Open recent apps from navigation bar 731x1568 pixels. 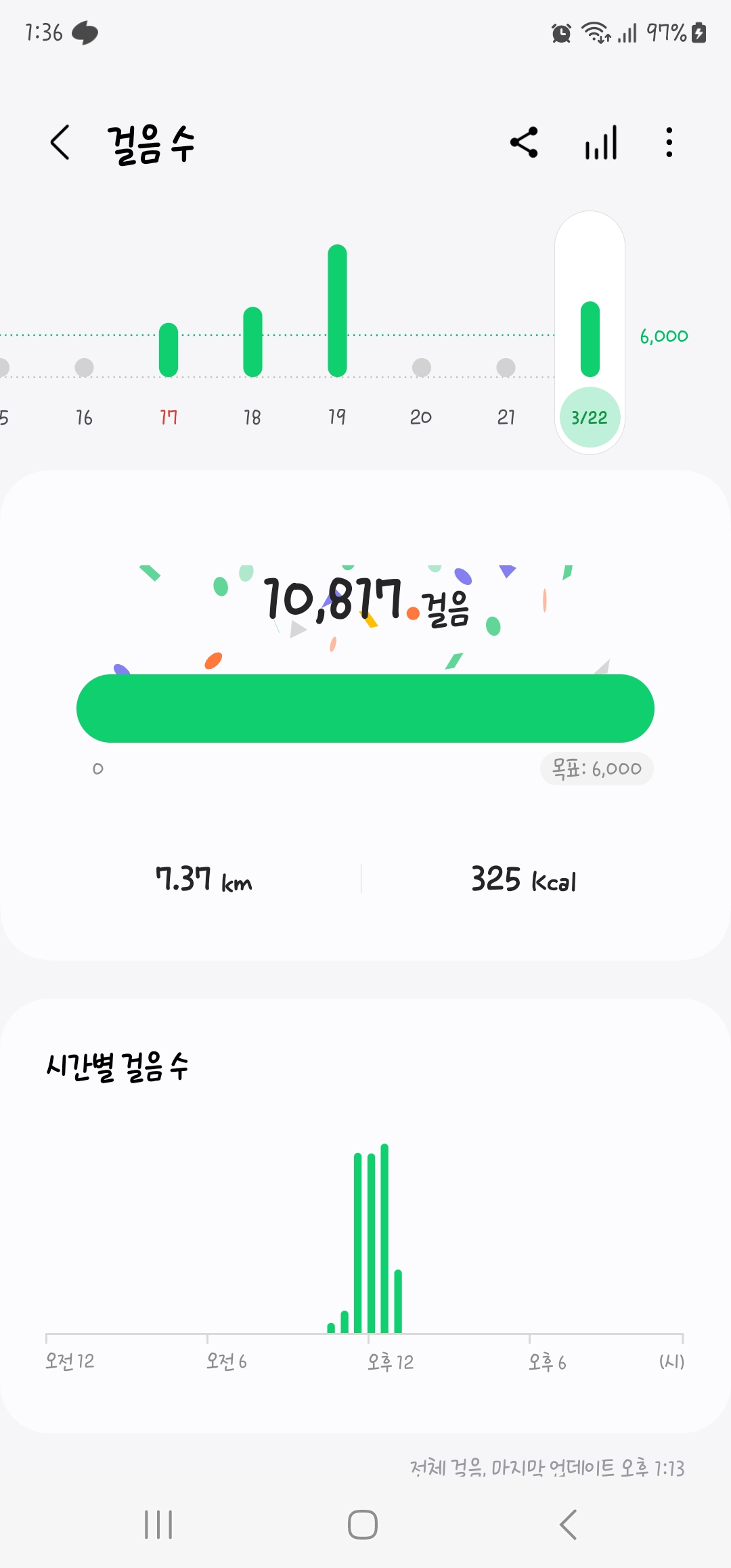(158, 1525)
